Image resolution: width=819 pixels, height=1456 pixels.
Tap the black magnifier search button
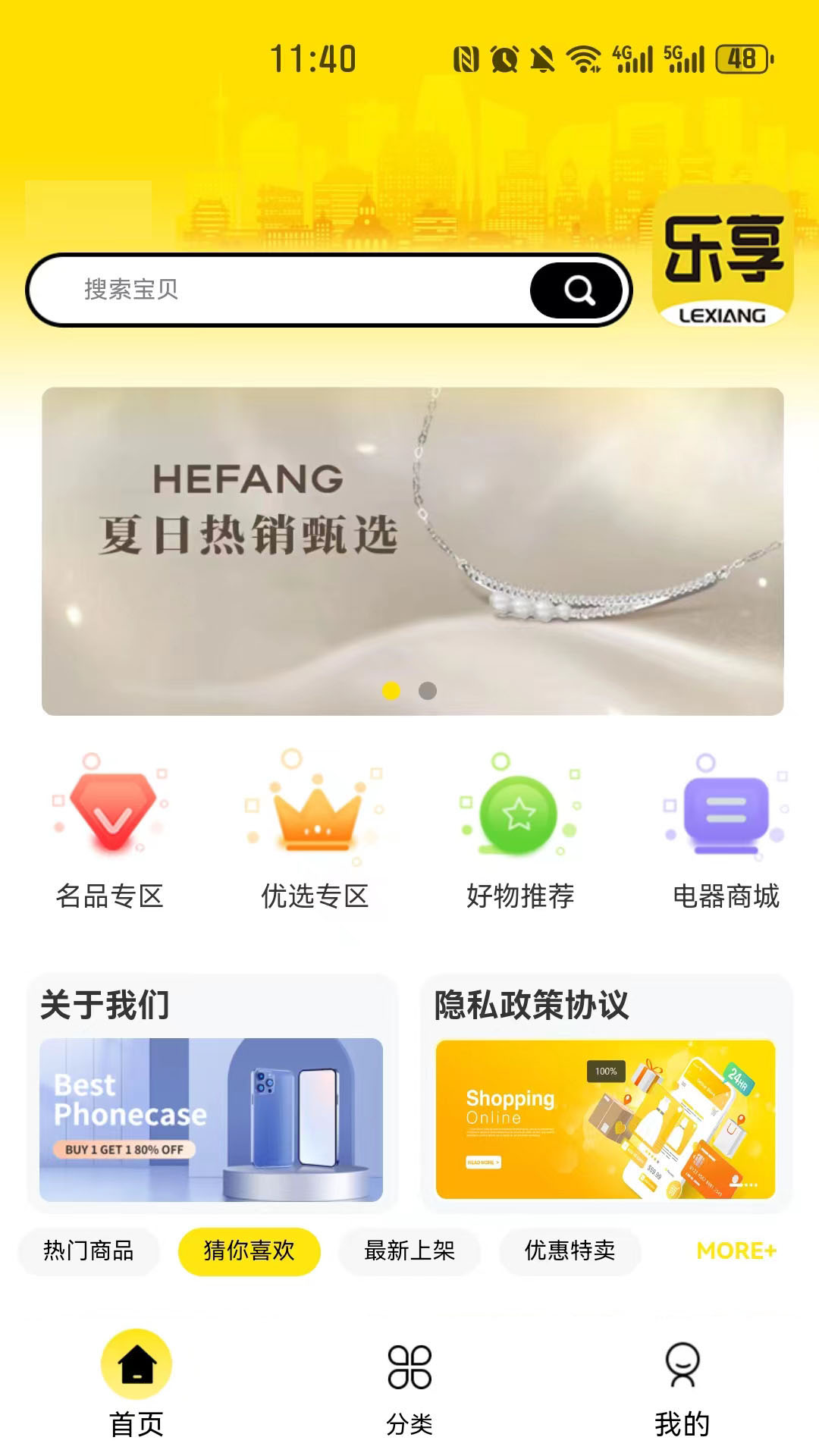[578, 290]
